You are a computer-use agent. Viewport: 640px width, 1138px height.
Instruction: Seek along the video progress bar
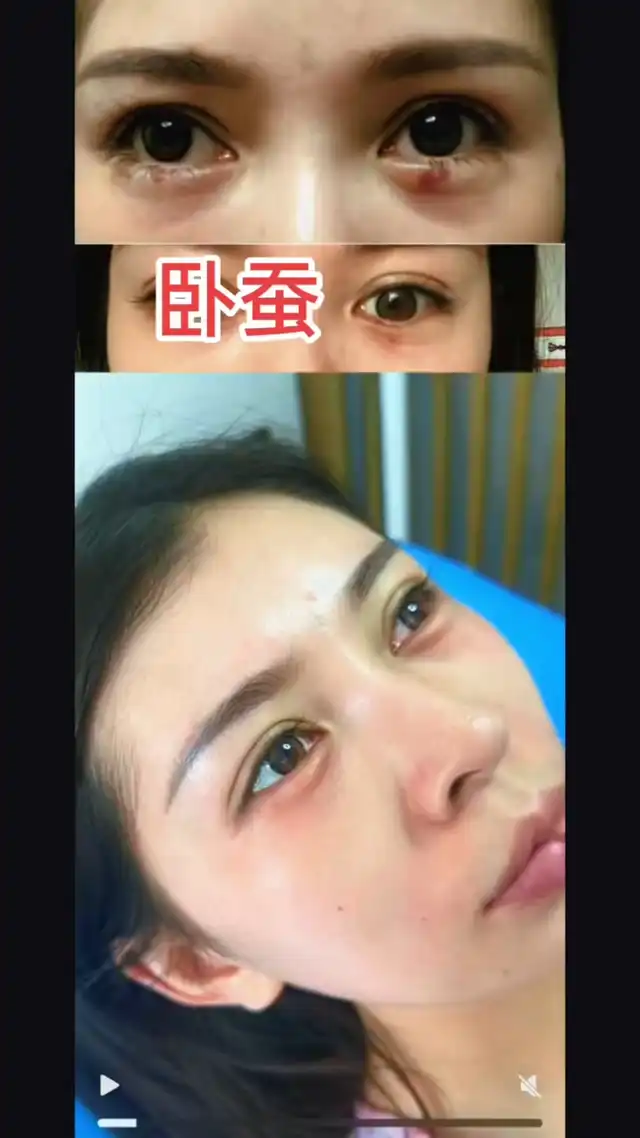coord(320,1123)
